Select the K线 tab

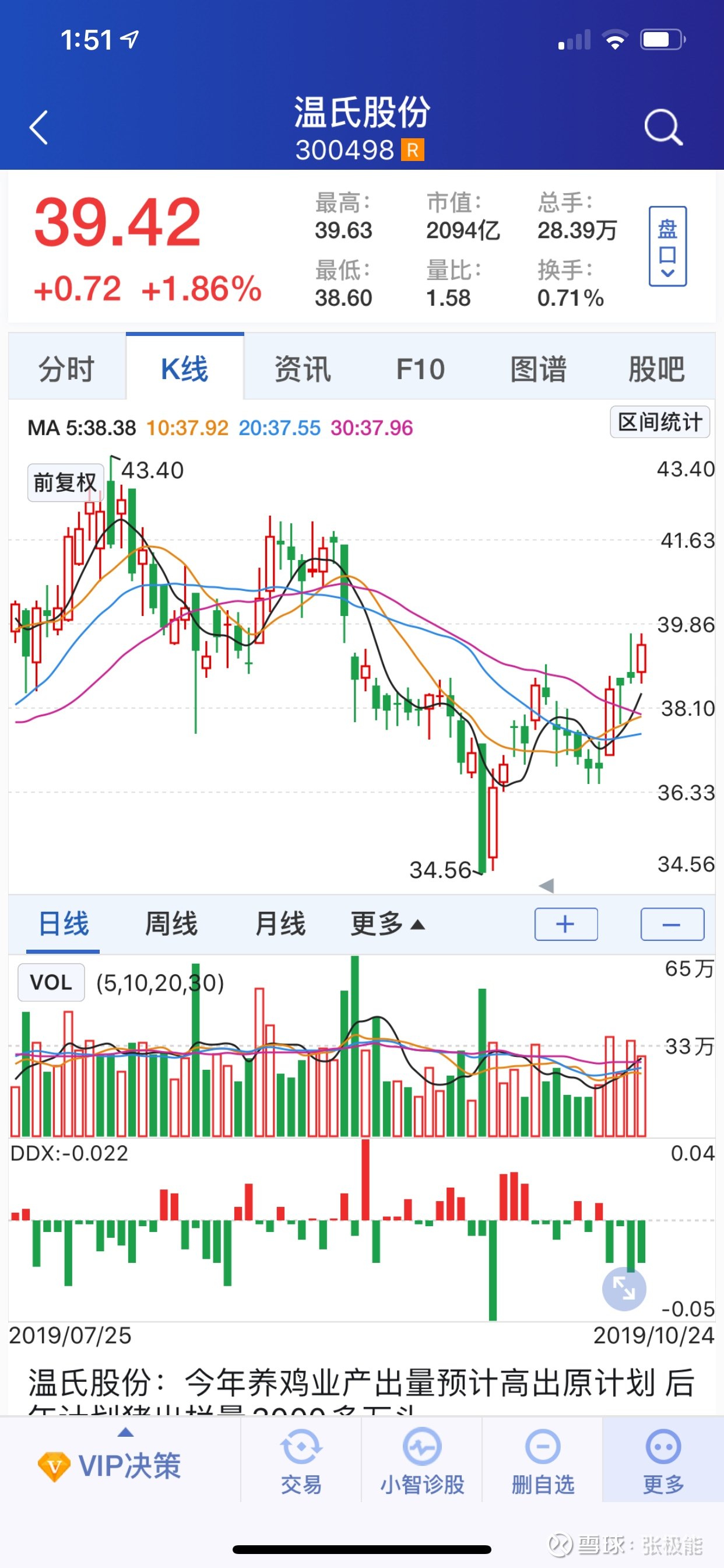click(185, 369)
